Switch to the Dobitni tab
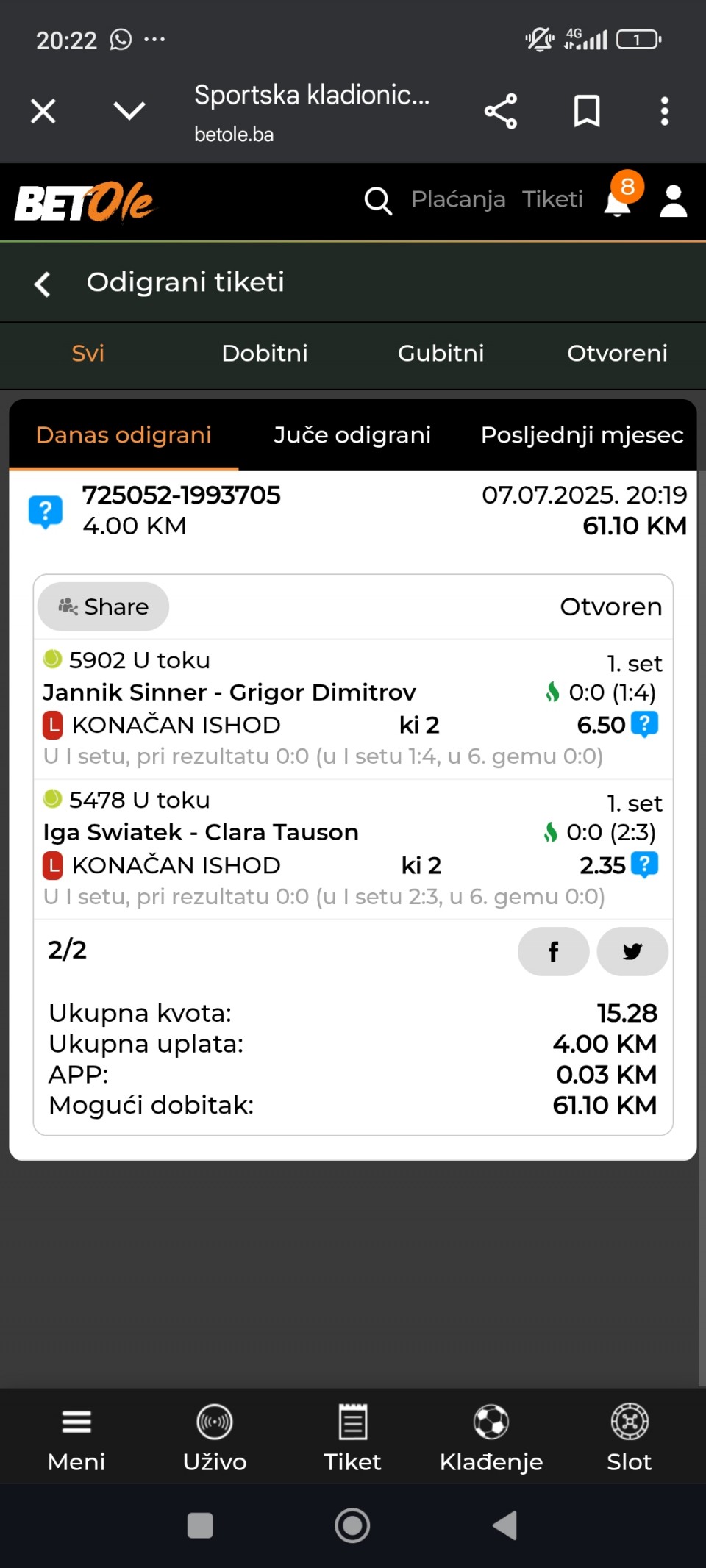Image resolution: width=706 pixels, height=1568 pixels. click(265, 354)
